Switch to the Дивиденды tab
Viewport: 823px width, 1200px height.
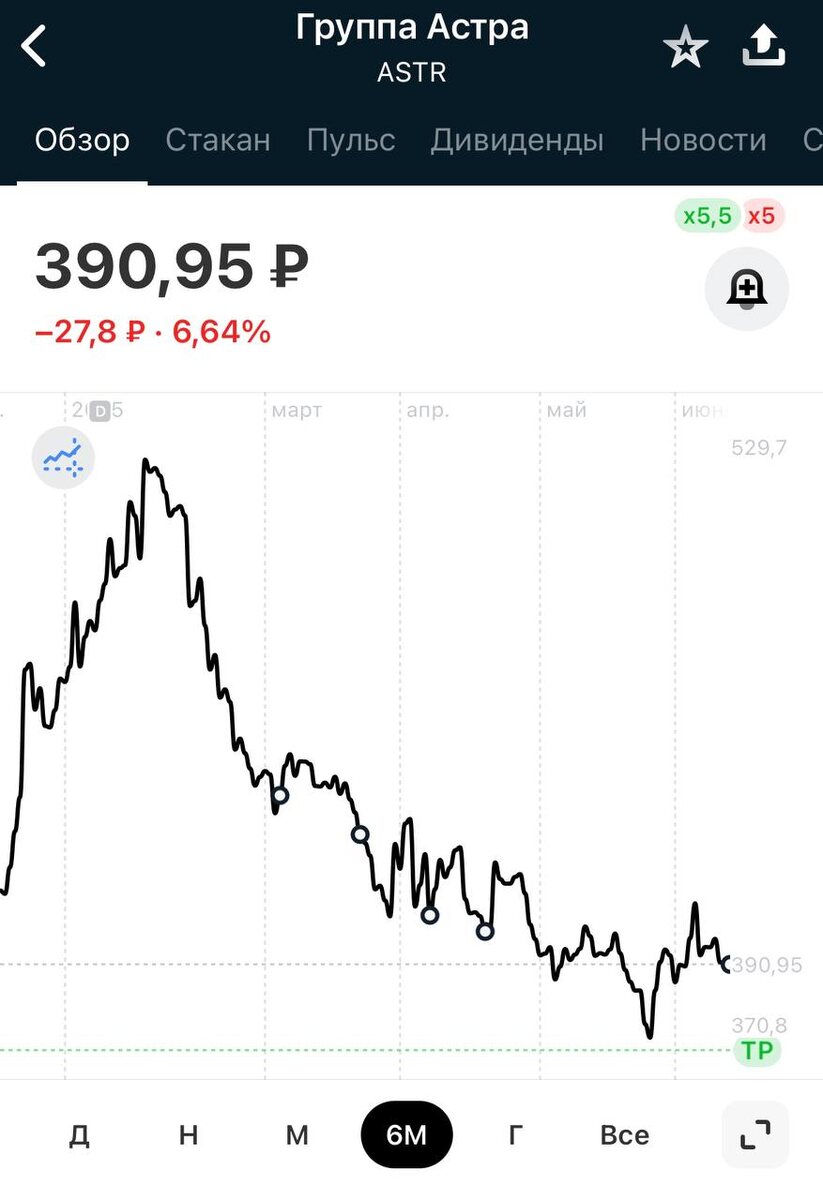click(x=517, y=140)
